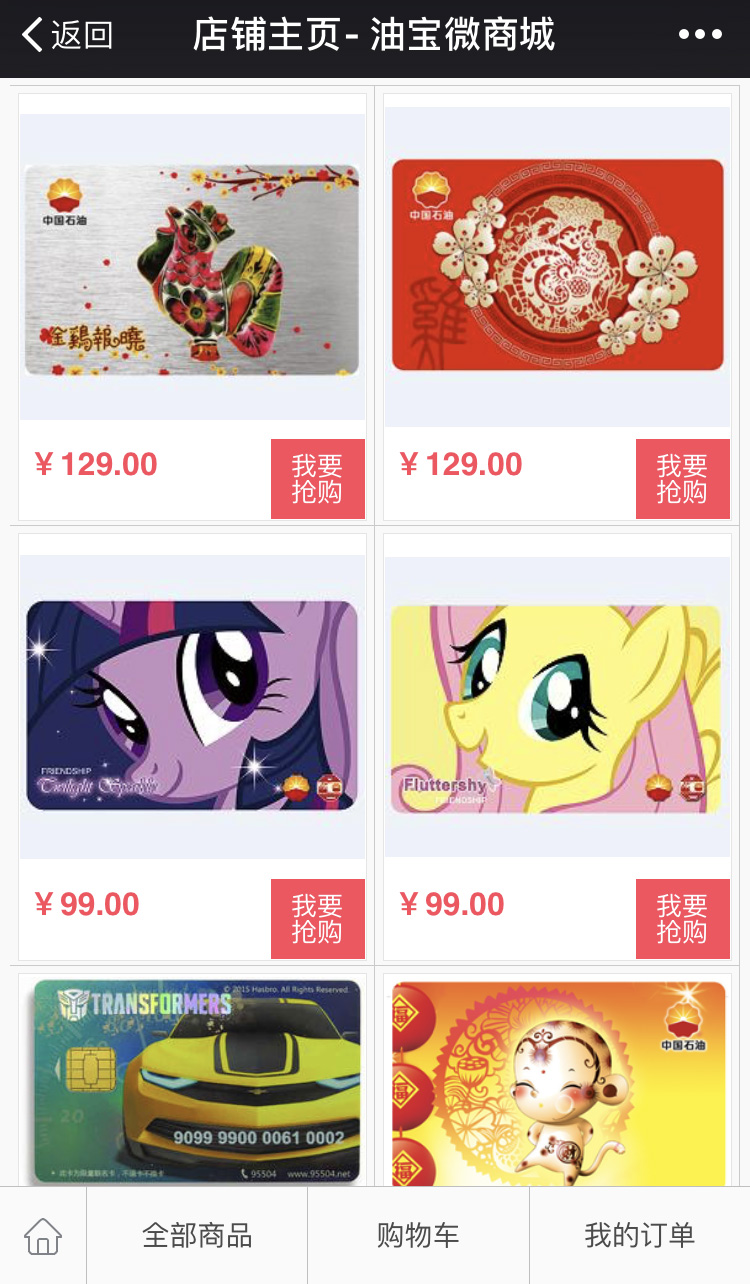View the red paper-cut rooster card
750x1284 pixels.
coord(557,265)
